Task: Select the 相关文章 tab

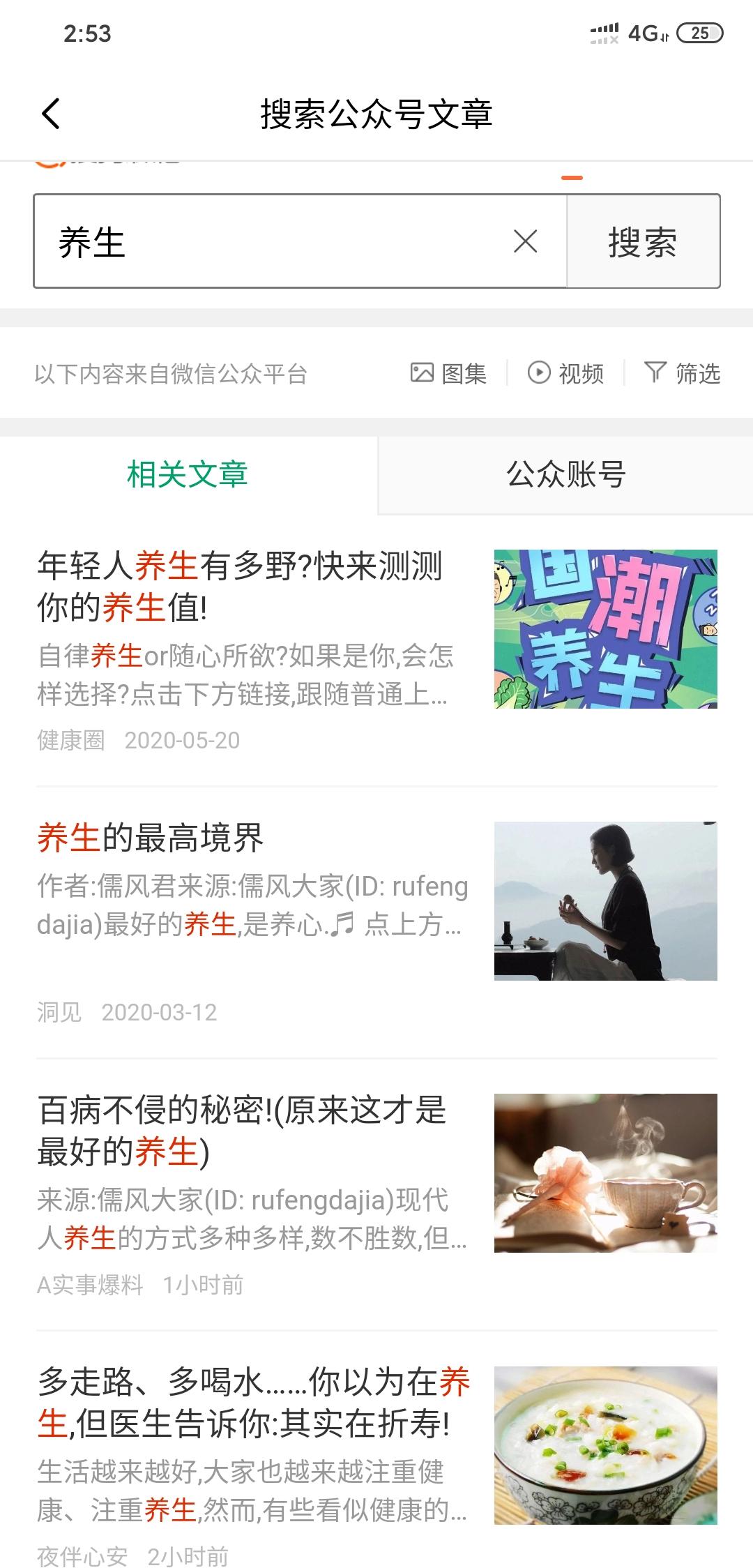Action: (x=187, y=474)
